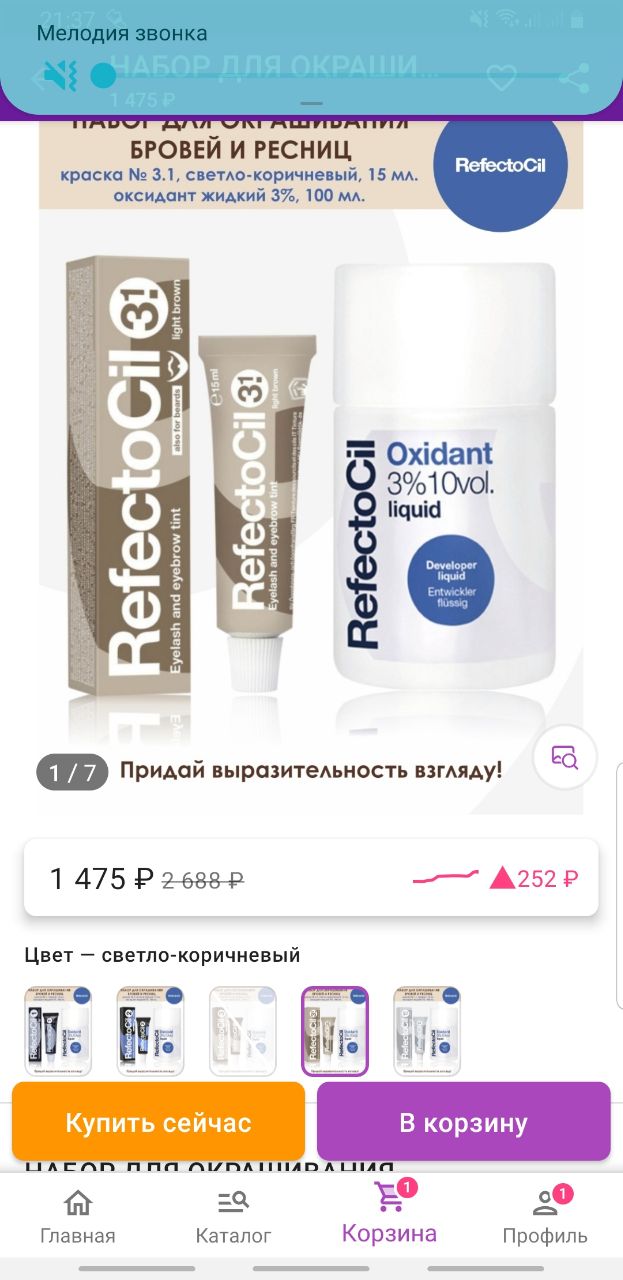This screenshot has width=623, height=1280.
Task: Go to the Главная tab
Action: point(77,1216)
